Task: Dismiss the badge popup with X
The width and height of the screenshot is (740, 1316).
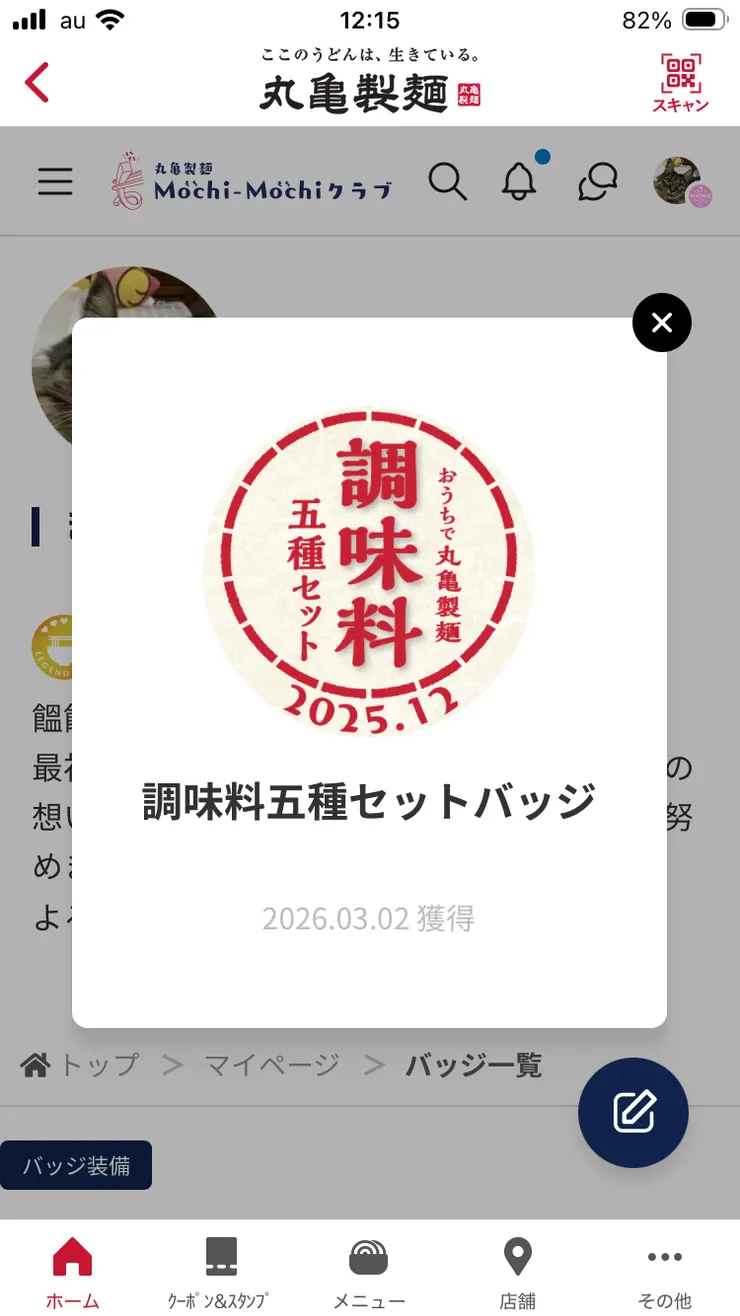Action: pos(661,322)
